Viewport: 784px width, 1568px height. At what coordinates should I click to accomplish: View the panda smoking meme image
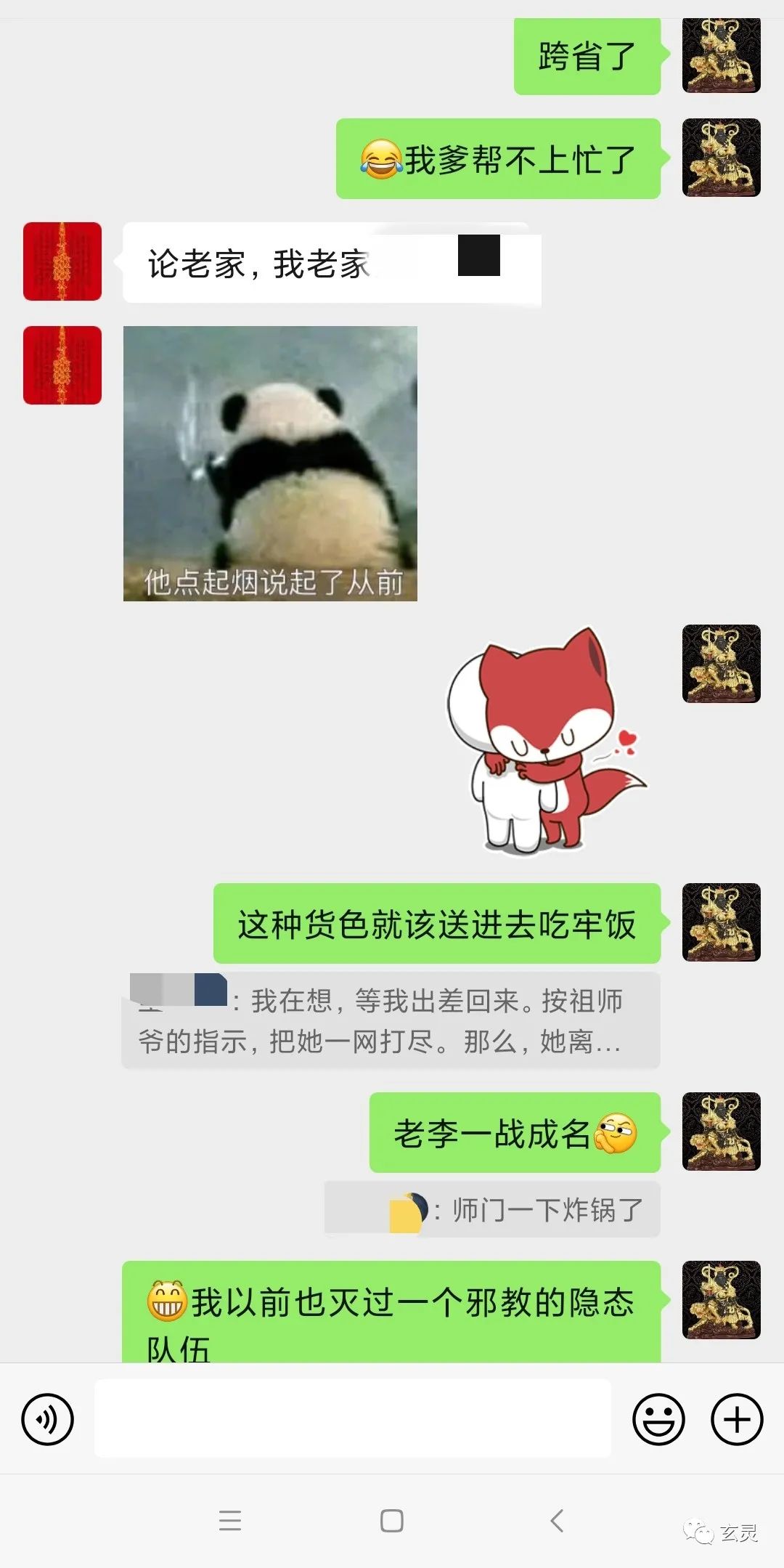[270, 463]
